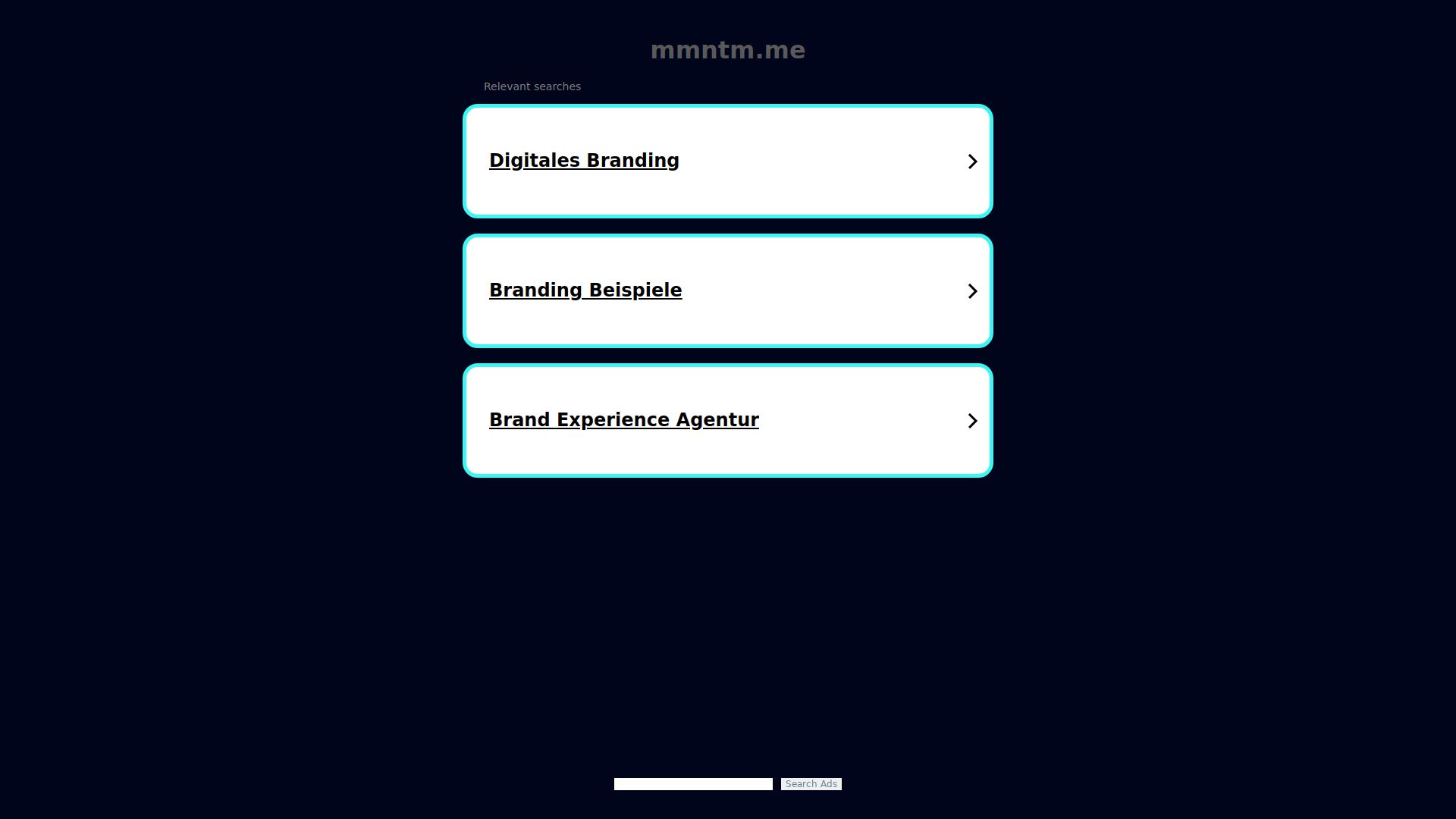
Task: Tap the Search Ads button
Action: (811, 784)
